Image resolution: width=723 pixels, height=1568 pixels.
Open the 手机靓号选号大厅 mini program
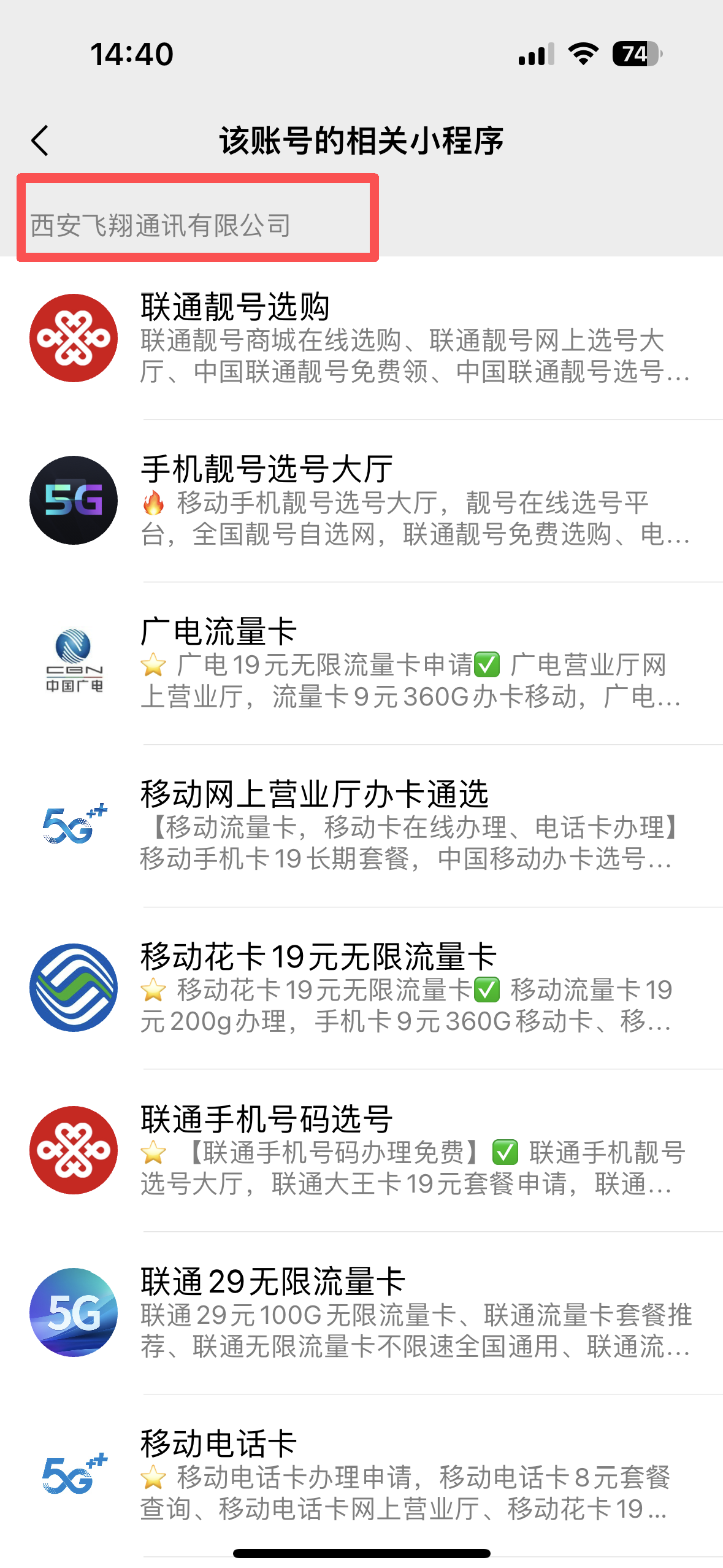click(368, 501)
